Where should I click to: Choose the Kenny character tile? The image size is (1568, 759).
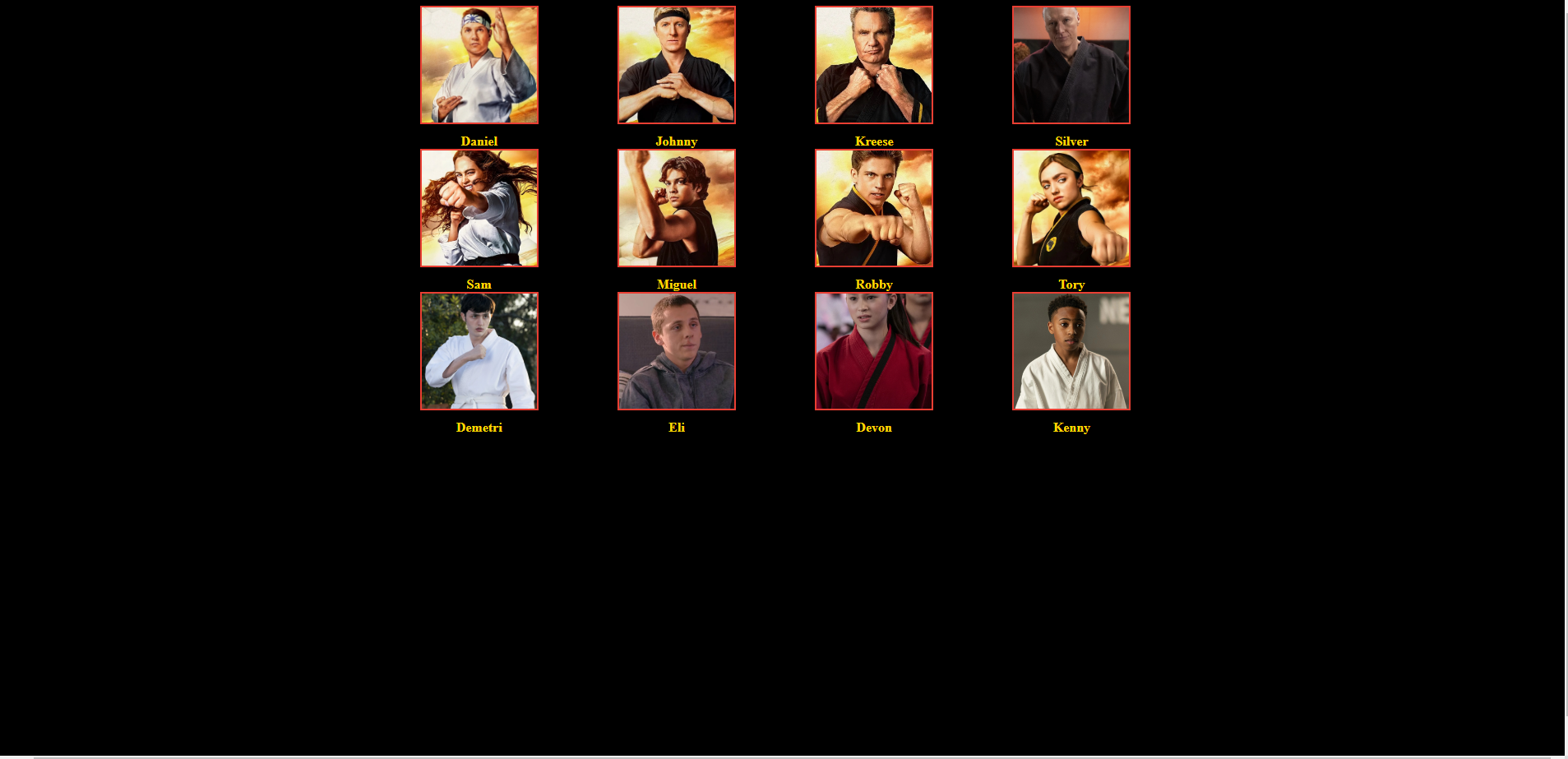pos(1071,352)
